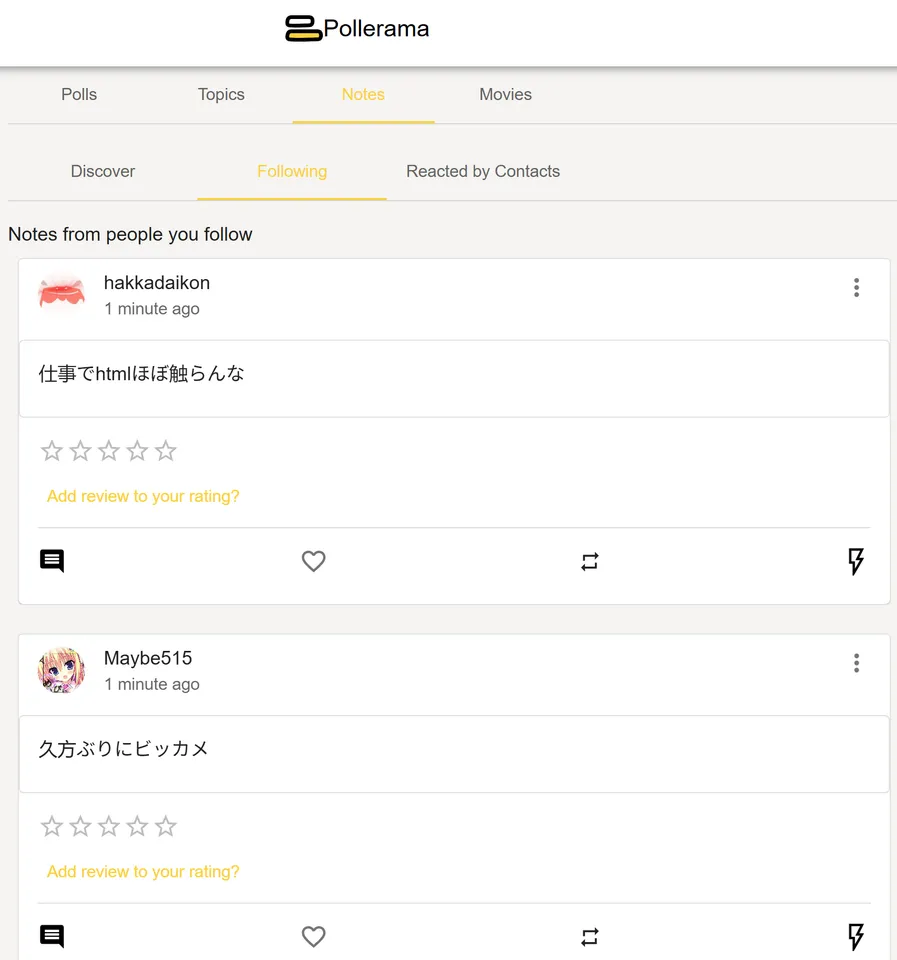Give Maybe515's note one star
897x960 pixels.
pyautogui.click(x=52, y=826)
